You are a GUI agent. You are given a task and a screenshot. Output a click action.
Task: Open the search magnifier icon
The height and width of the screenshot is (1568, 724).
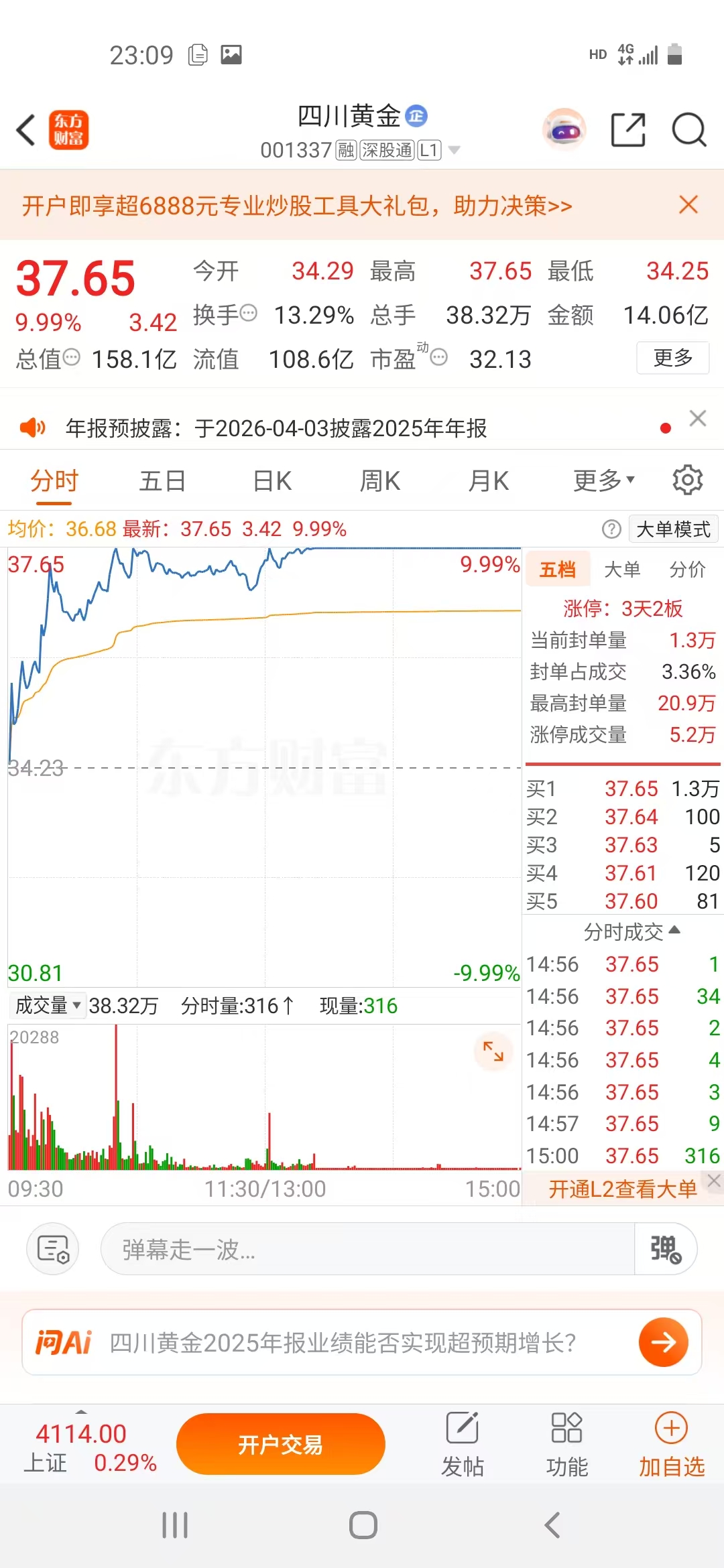tap(688, 130)
